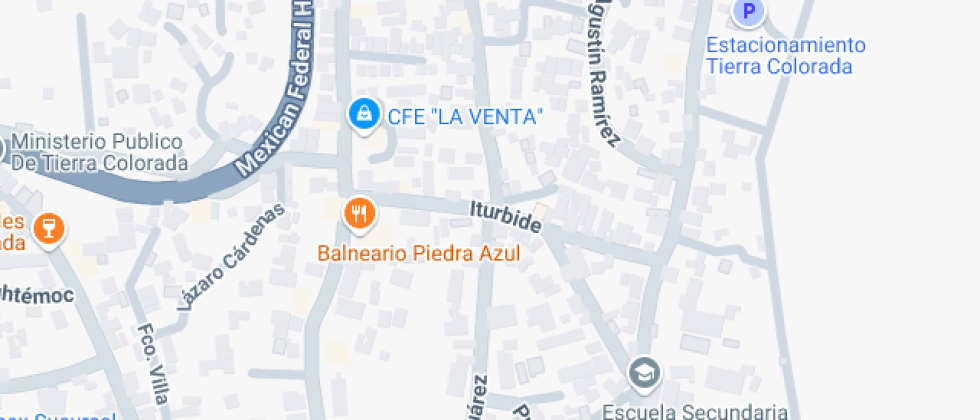Image resolution: width=980 pixels, height=420 pixels.
Task: Tap the Estacionamiento Tierra Colorada parking marker
Action: click(x=747, y=13)
